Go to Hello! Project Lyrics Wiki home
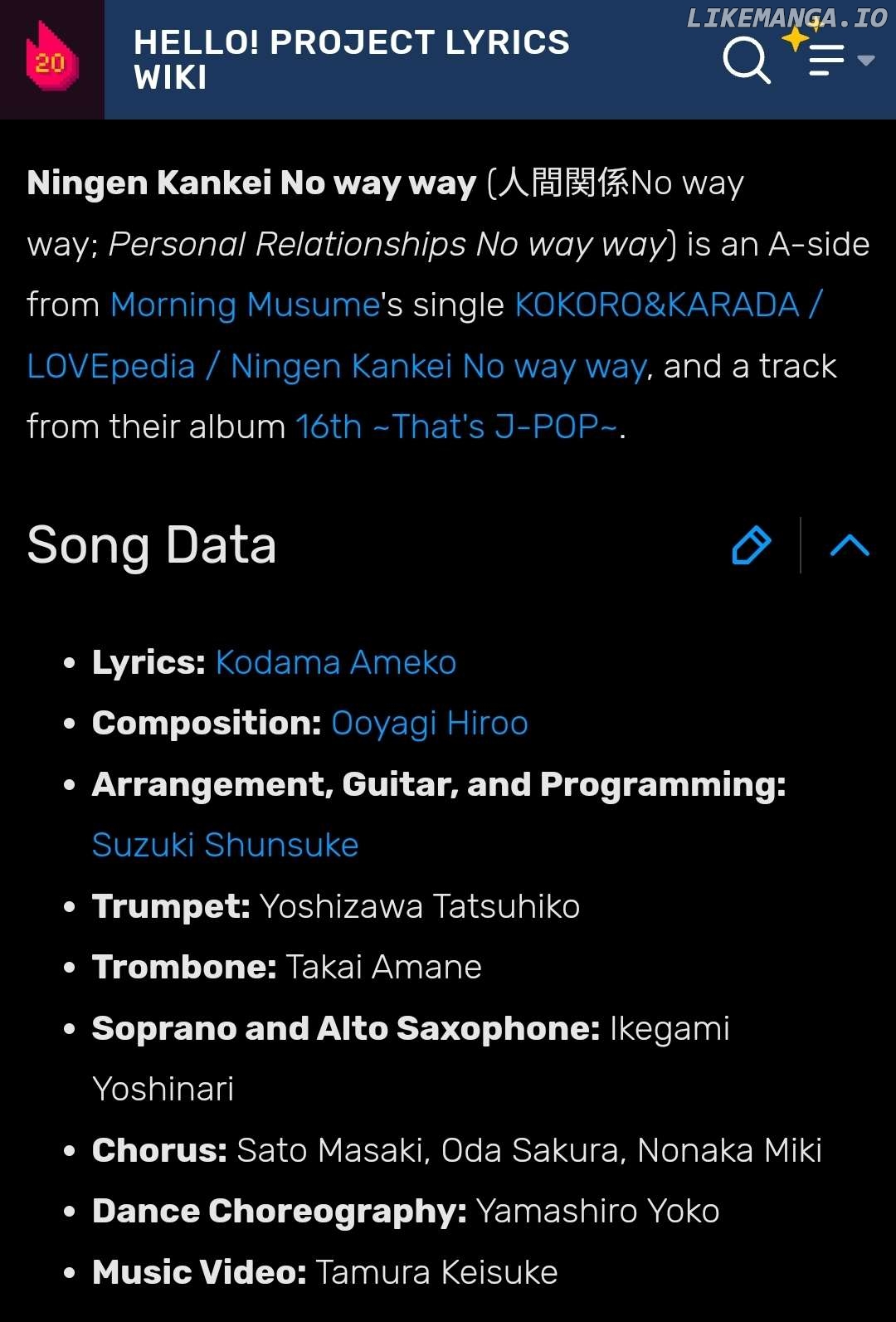The height and width of the screenshot is (1322, 896). click(351, 60)
